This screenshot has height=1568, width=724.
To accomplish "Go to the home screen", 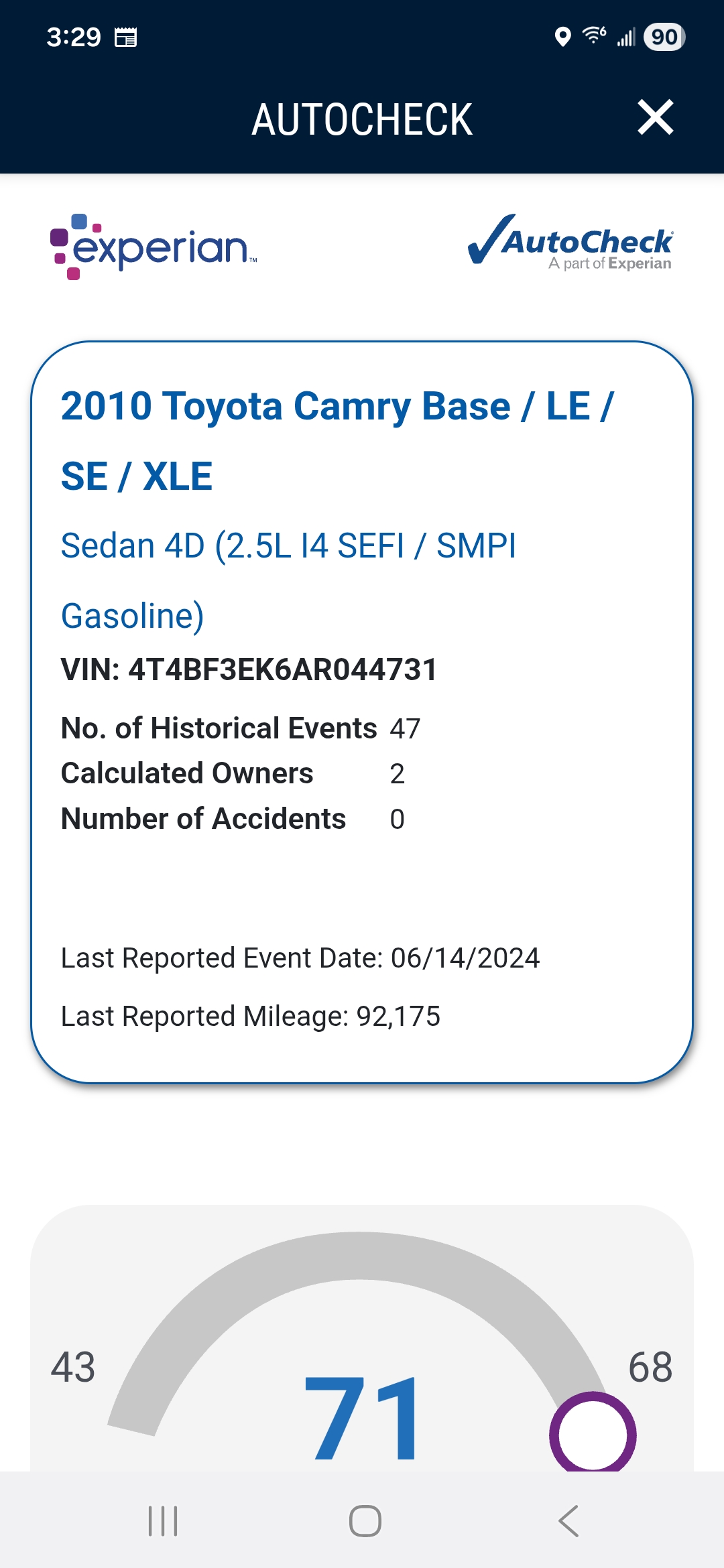I will click(x=365, y=1520).
